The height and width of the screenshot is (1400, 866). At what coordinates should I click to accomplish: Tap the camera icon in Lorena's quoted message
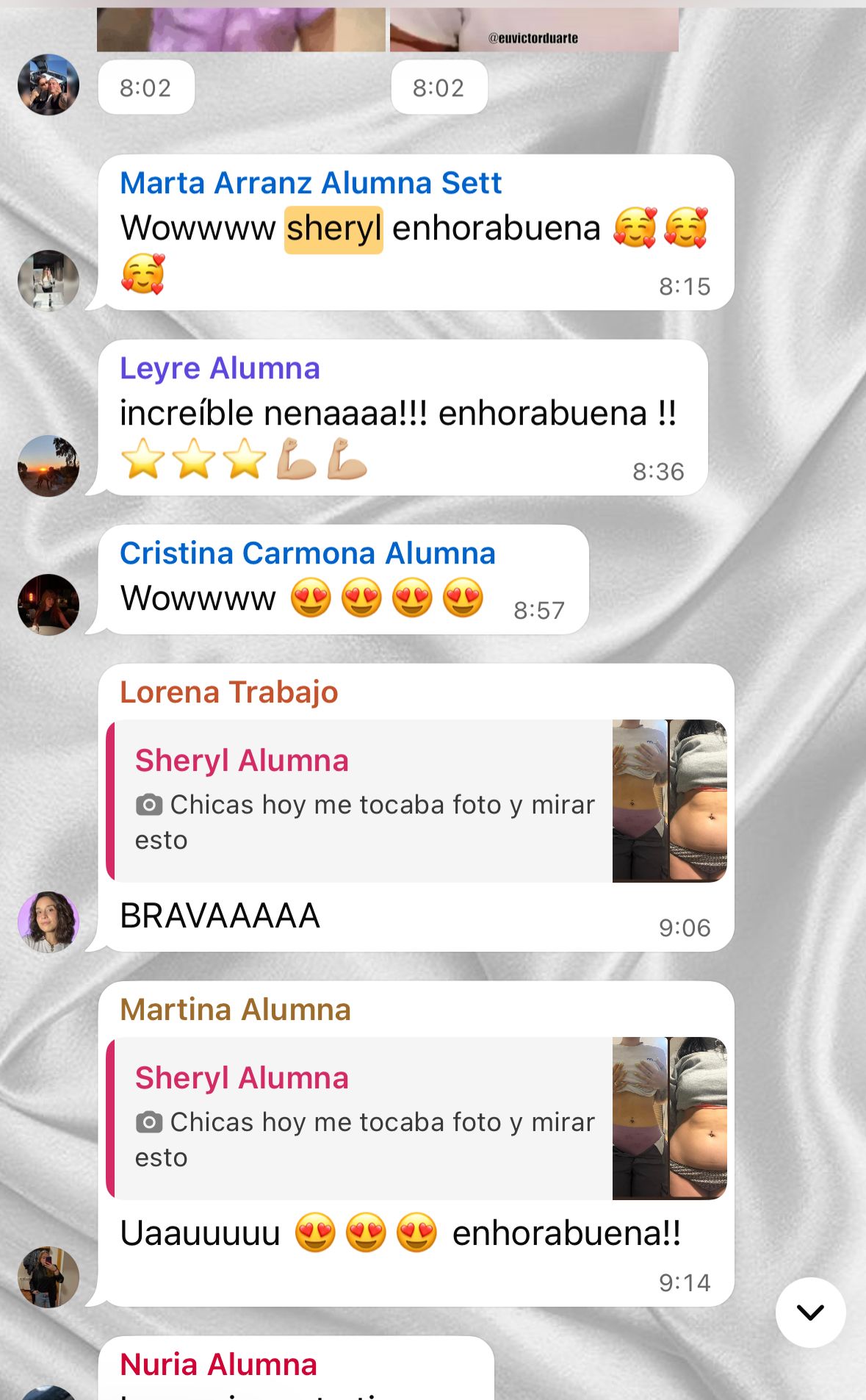149,805
